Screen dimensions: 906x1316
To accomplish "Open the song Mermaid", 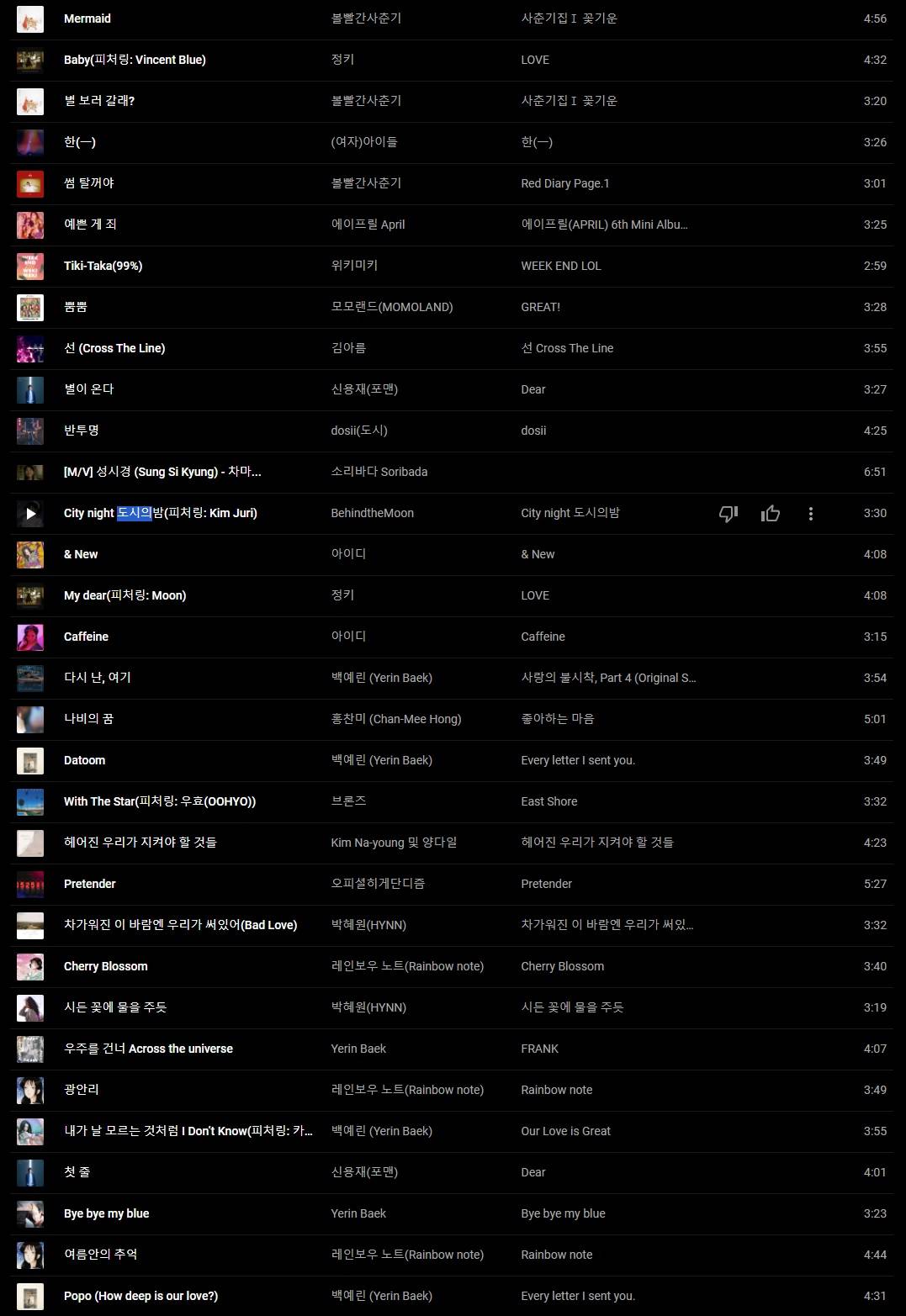I will [87, 18].
